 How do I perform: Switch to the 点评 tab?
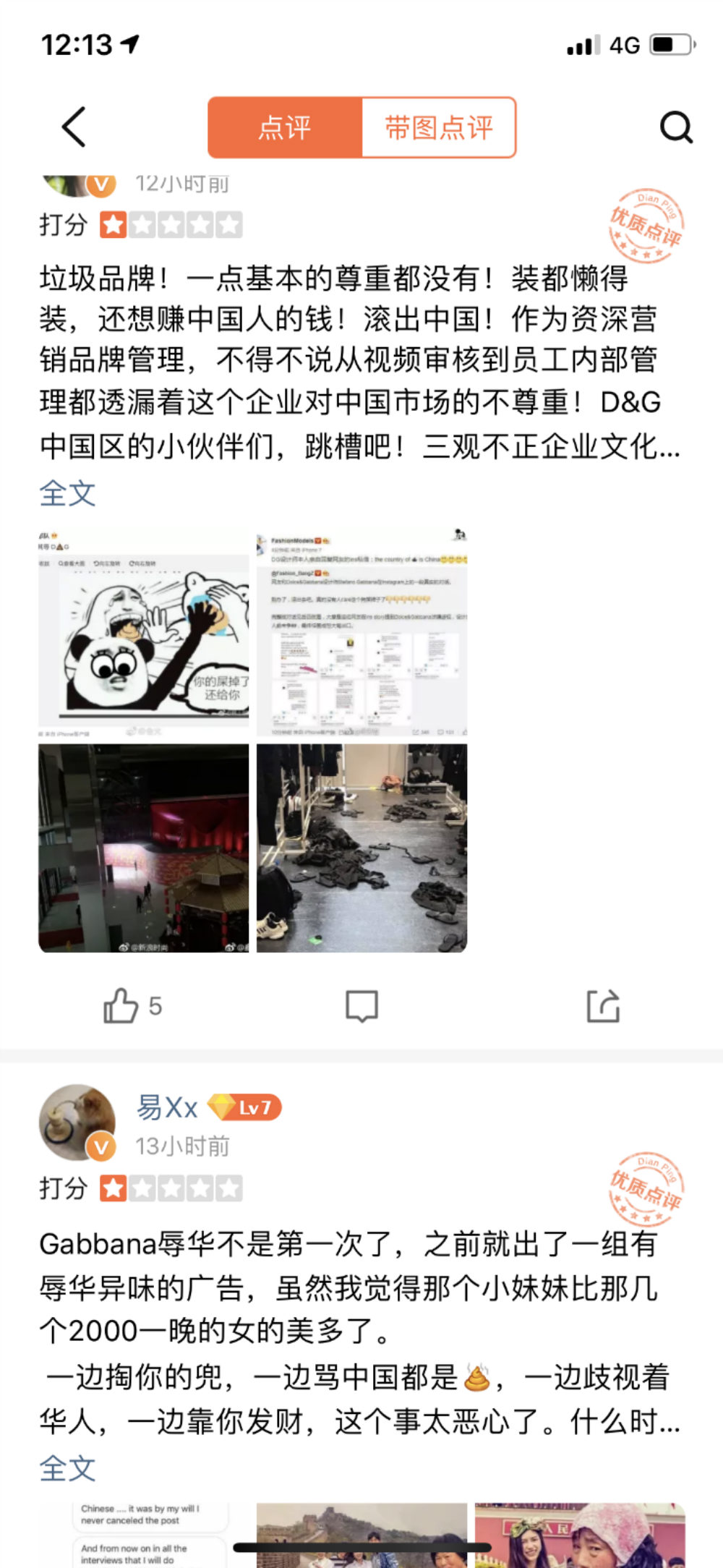[285, 127]
